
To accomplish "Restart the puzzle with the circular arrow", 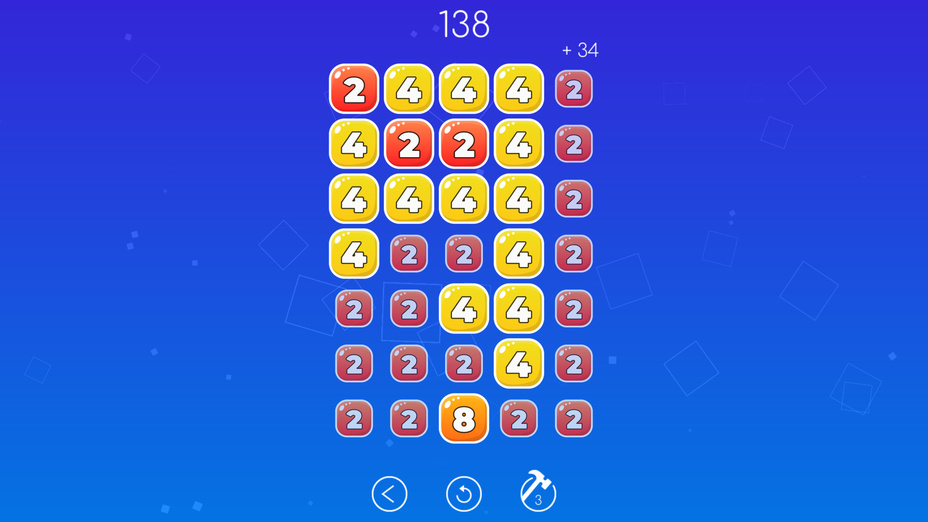I will point(463,493).
